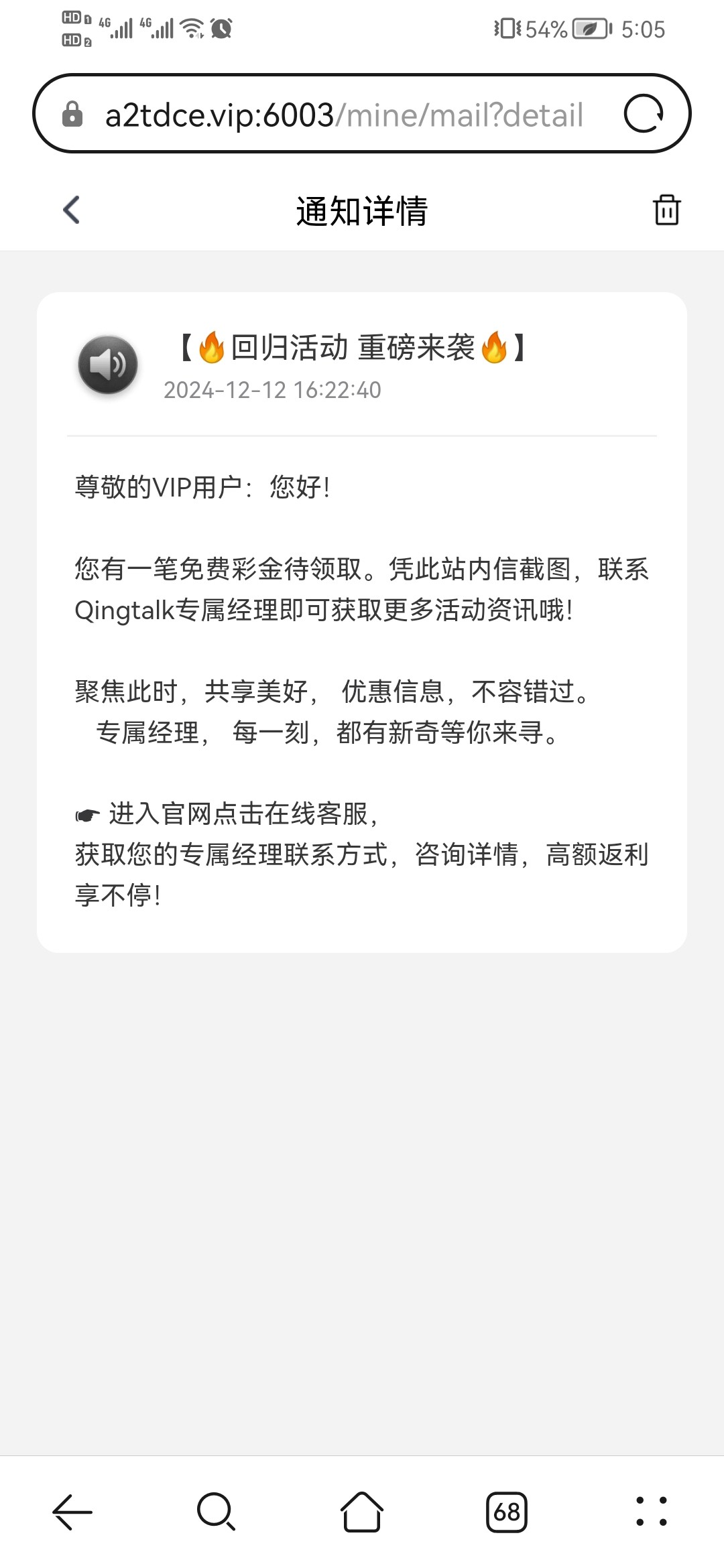Go to the browser home page
This screenshot has height=1568, width=724.
[362, 1512]
